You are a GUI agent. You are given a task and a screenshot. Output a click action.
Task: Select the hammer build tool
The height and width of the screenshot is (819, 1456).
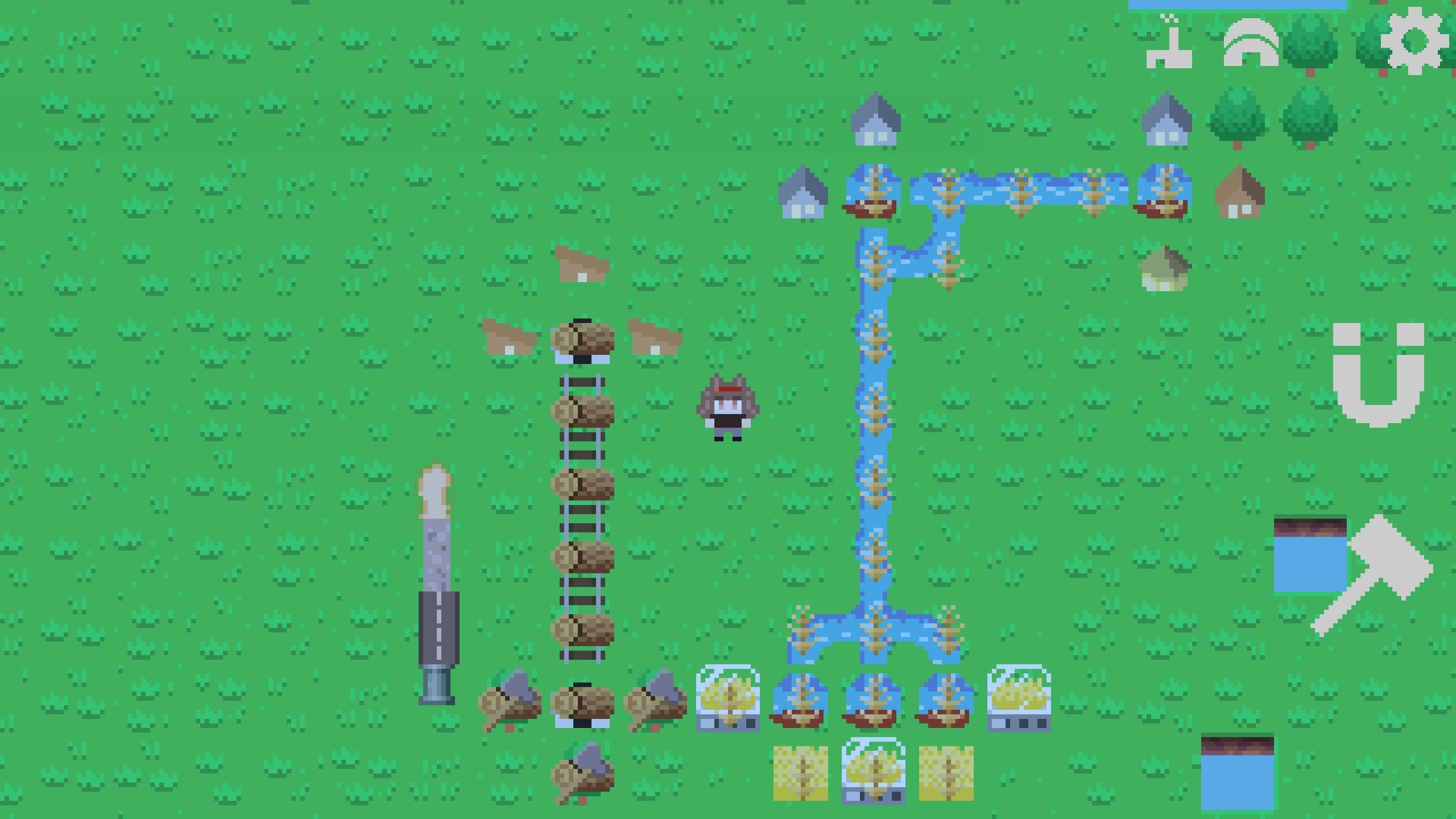[1374, 574]
